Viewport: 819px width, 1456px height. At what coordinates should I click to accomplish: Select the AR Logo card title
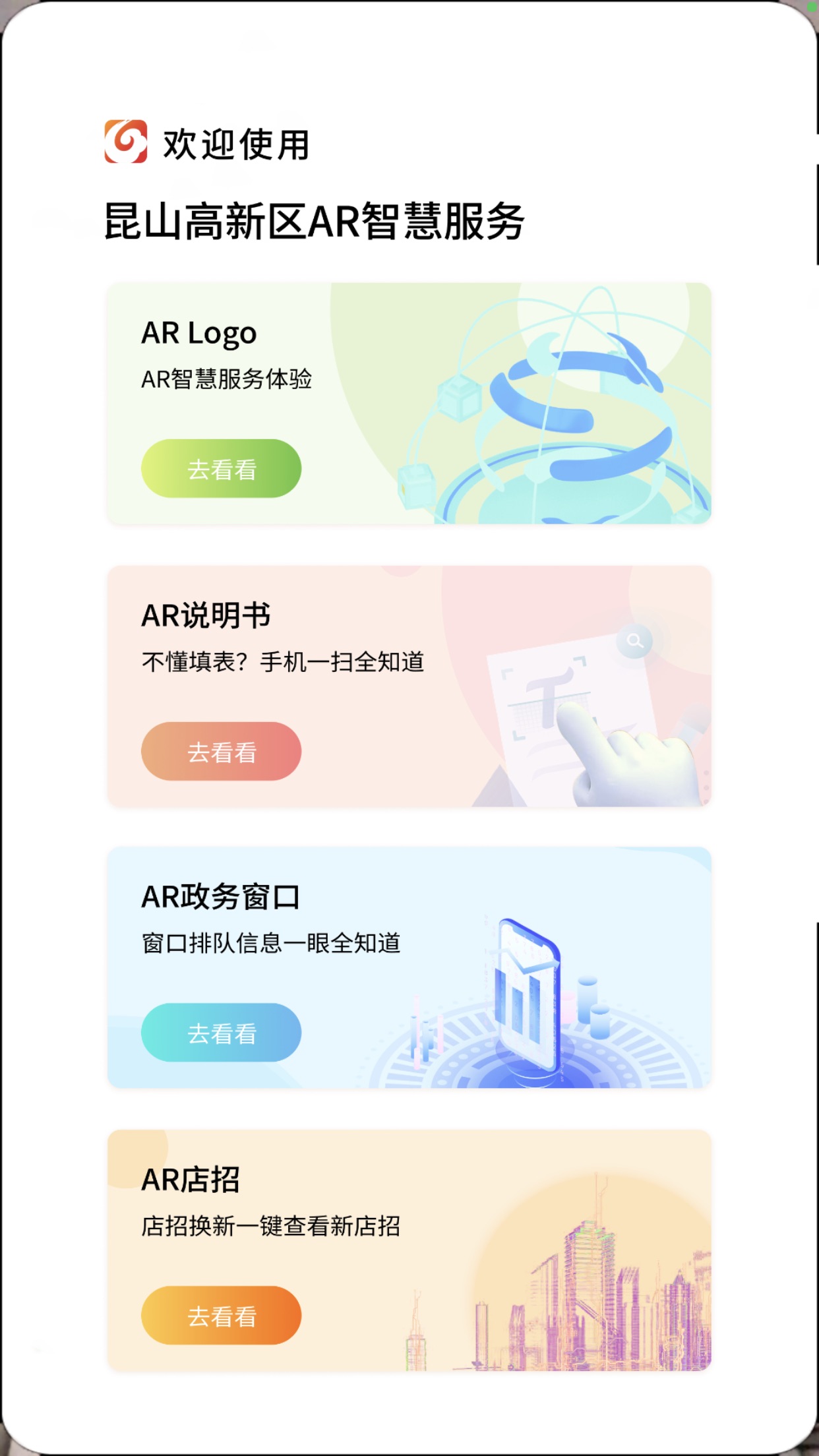click(199, 334)
